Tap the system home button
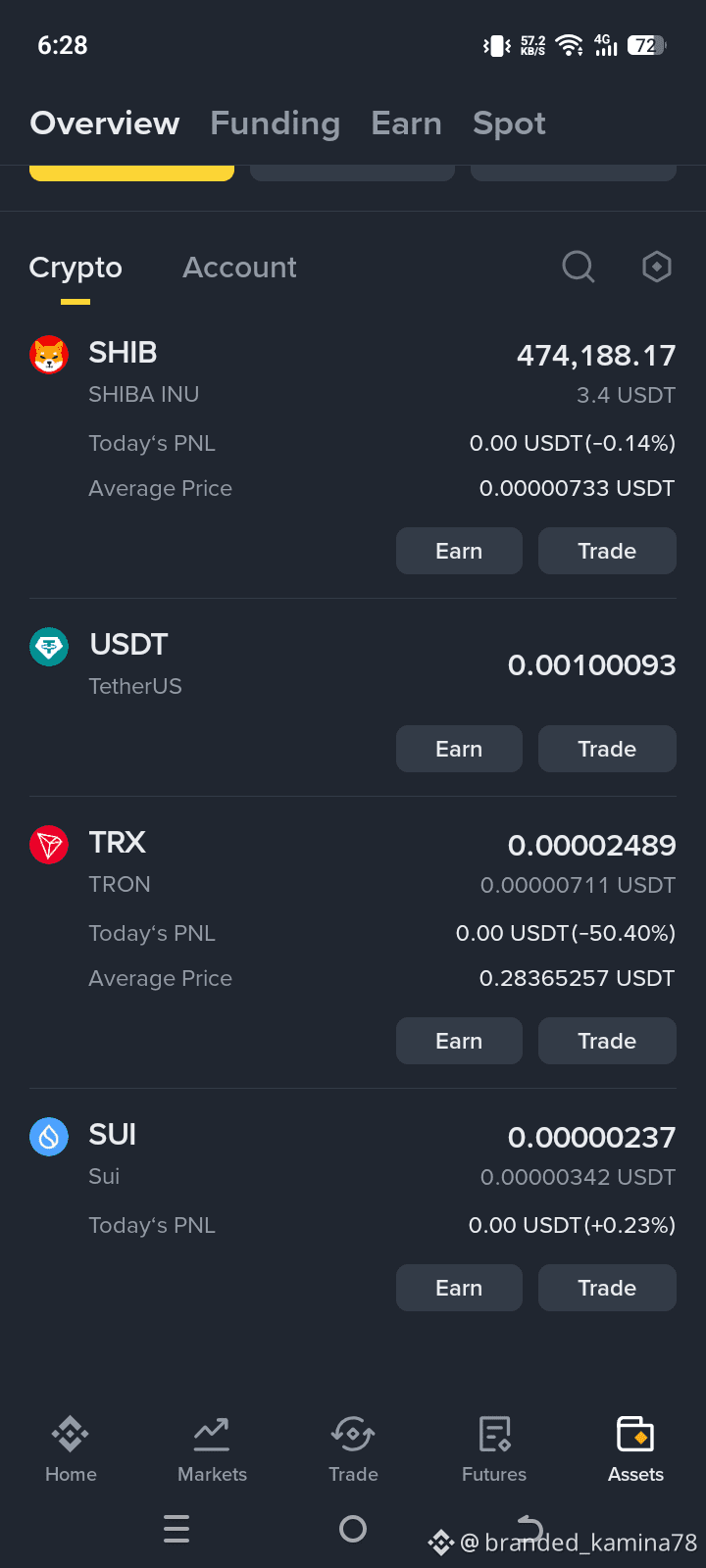706x1568 pixels. (x=353, y=1529)
